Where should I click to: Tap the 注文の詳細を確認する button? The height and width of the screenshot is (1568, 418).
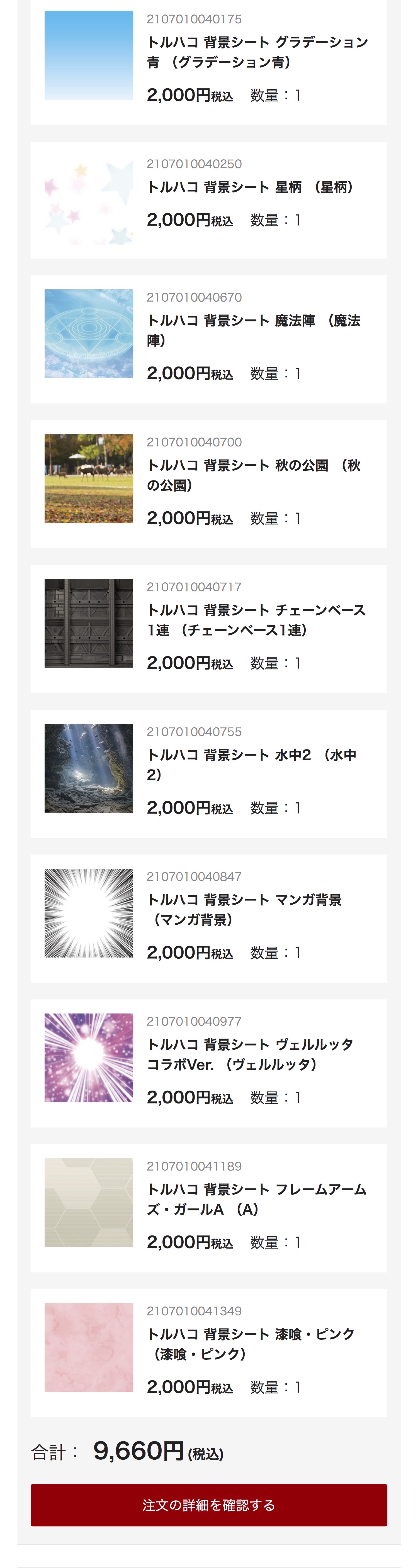208,1505
